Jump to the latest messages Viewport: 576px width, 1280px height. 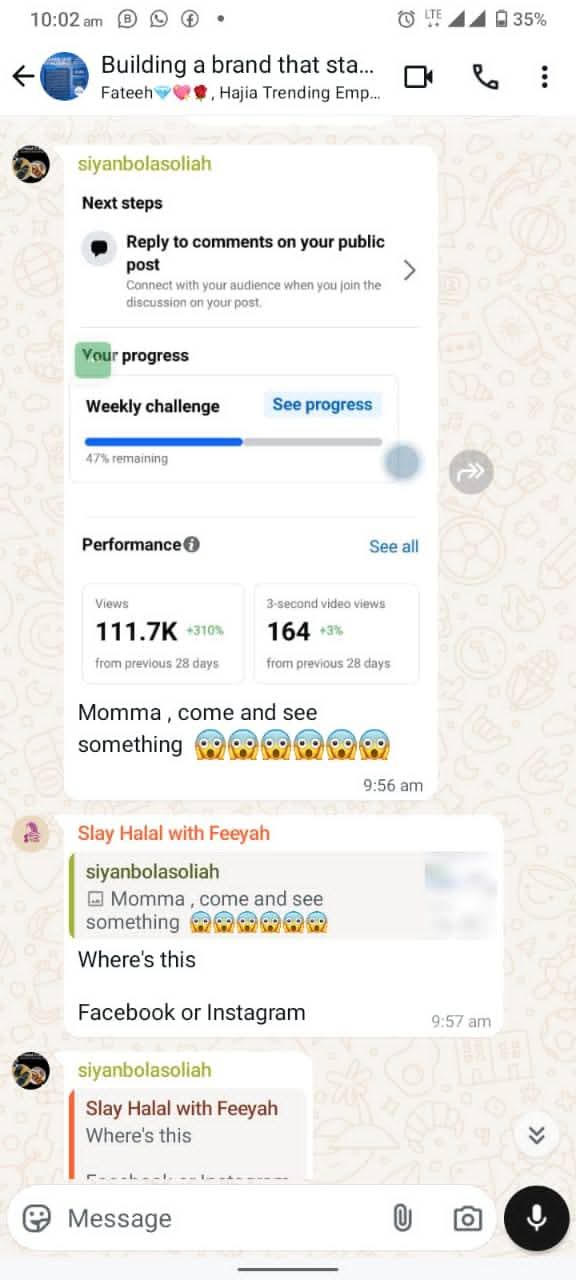point(537,1134)
